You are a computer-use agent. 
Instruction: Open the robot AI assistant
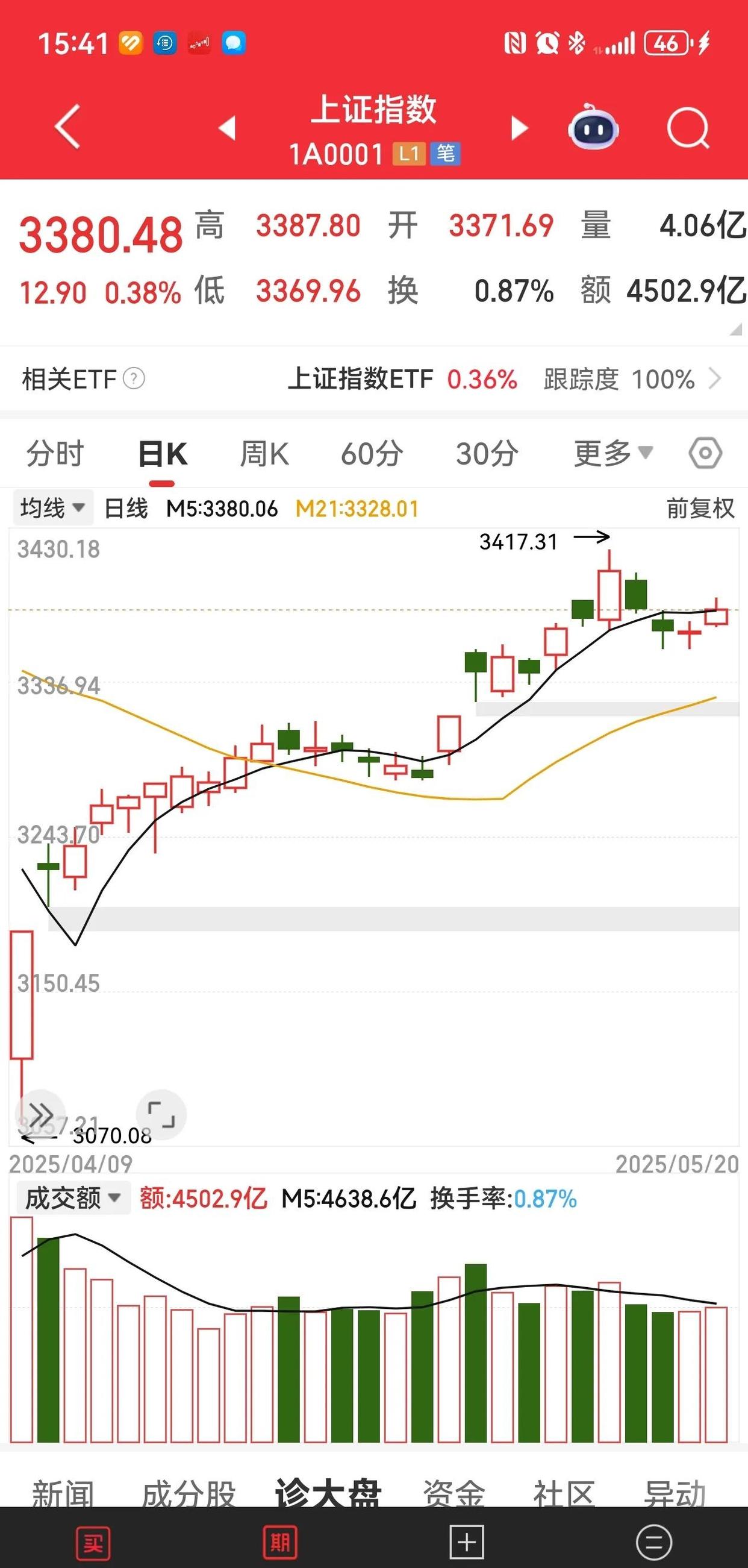pyautogui.click(x=593, y=128)
